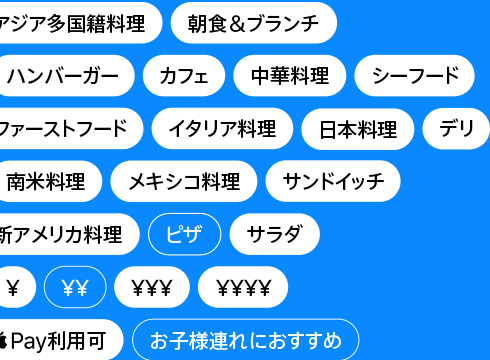Choose the ¥¥¥ price level
Image resolution: width=490 pixels, height=360 pixels.
pos(152,287)
